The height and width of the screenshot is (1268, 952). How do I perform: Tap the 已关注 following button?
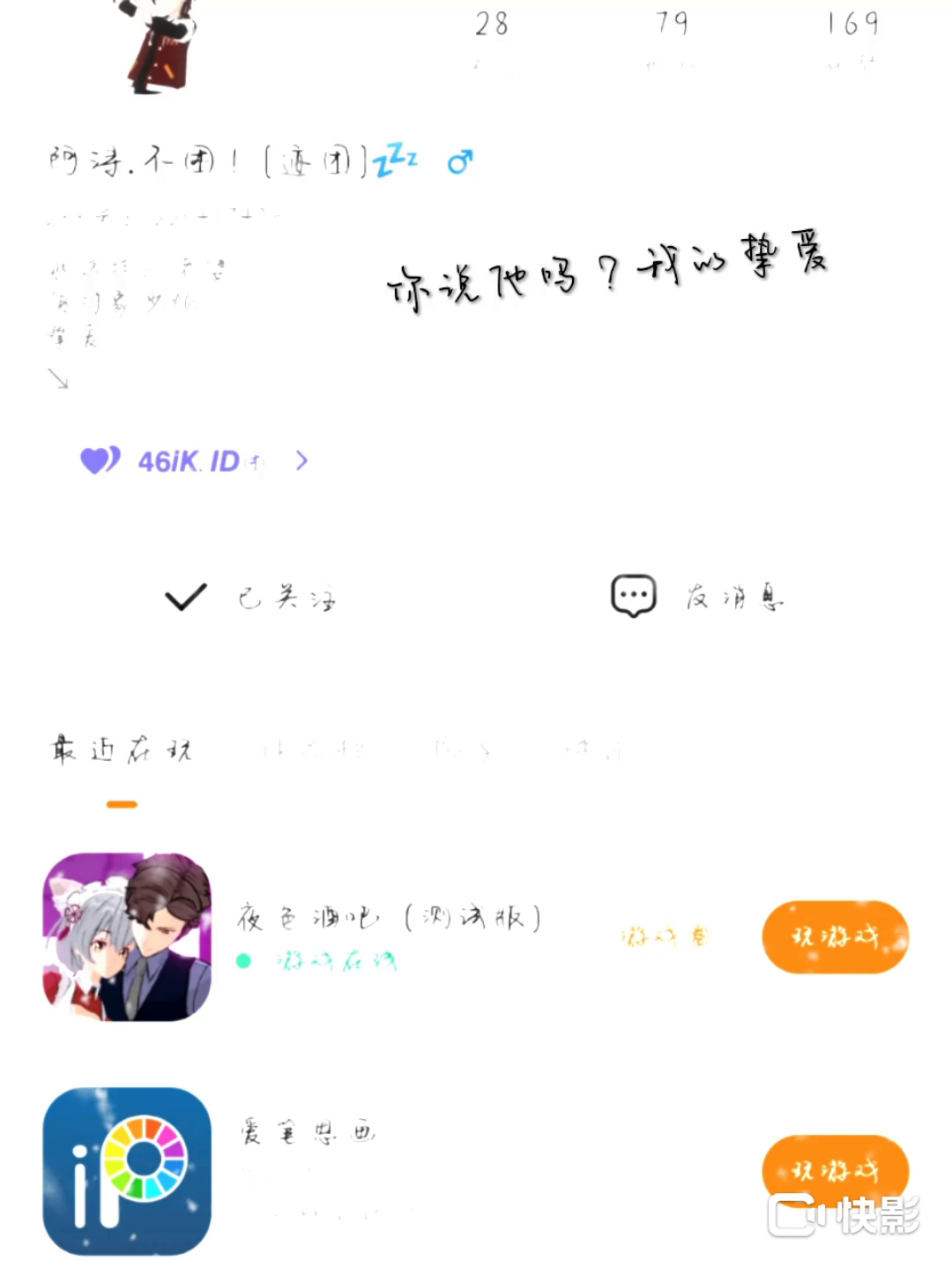coord(251,598)
